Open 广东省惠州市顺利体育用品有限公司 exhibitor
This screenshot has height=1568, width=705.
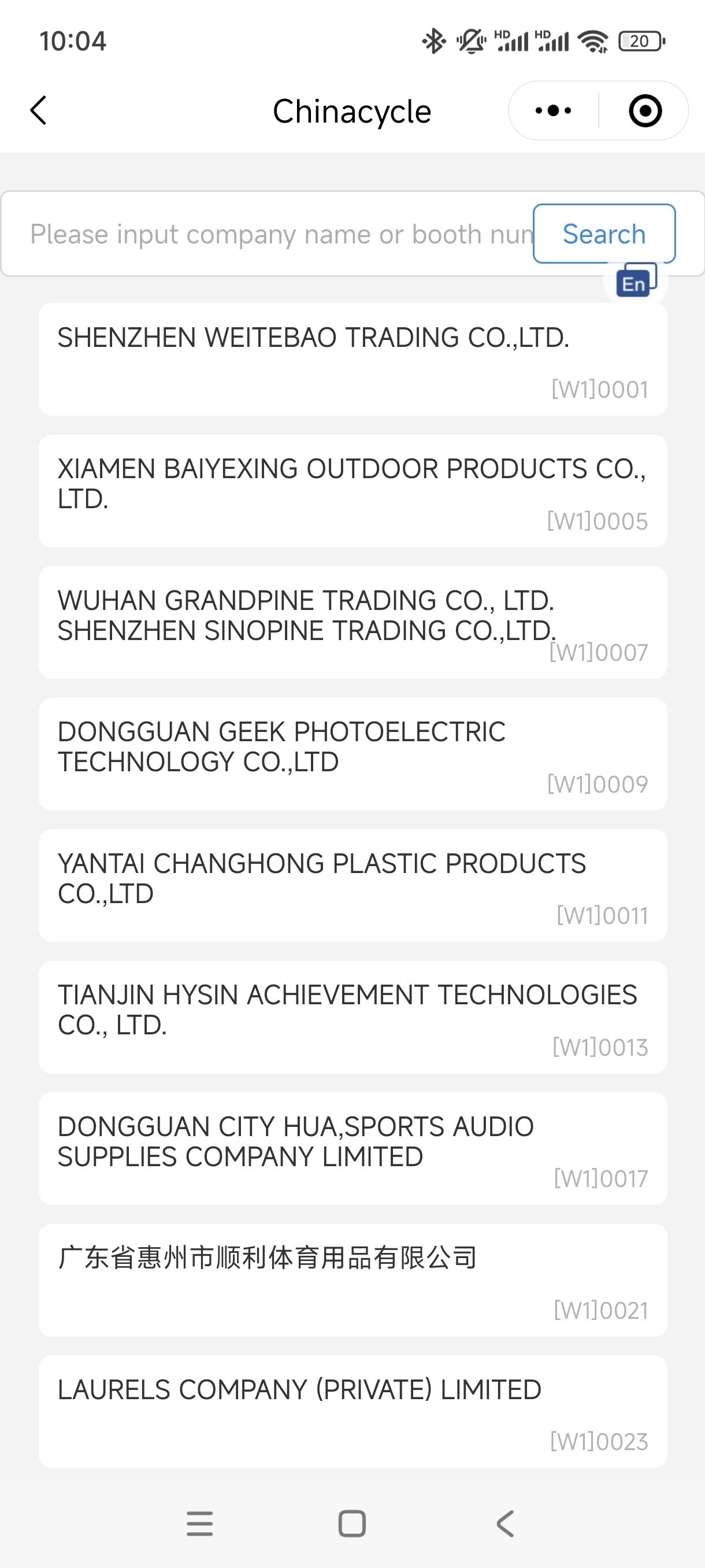tap(353, 1280)
